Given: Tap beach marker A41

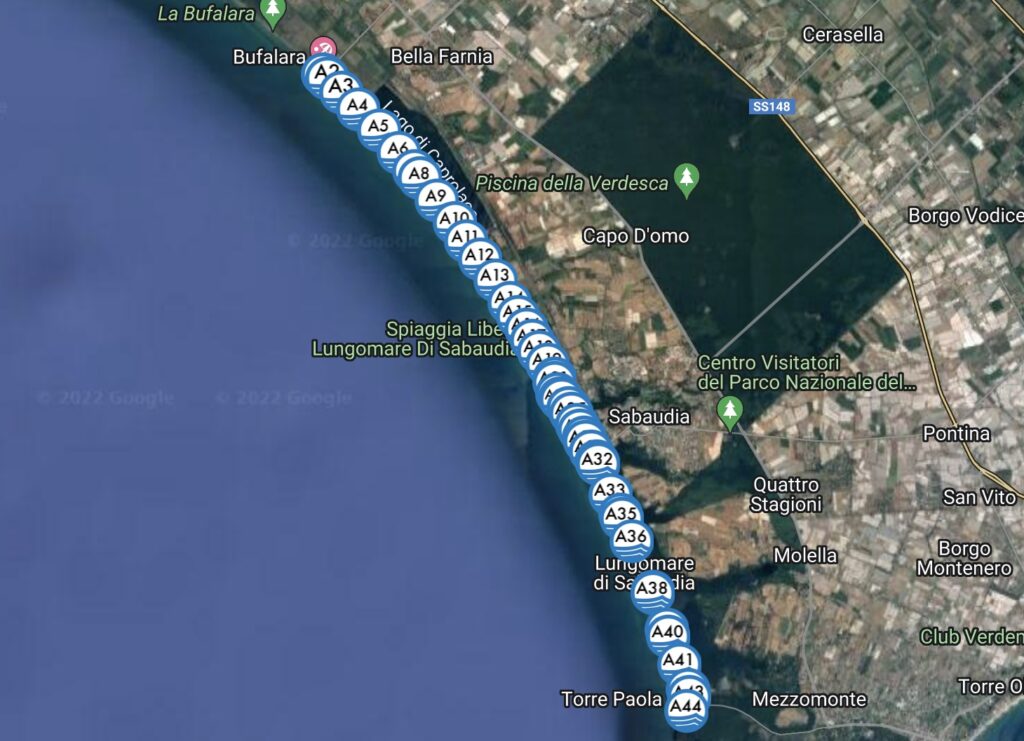Looking at the screenshot, I should point(678,661).
